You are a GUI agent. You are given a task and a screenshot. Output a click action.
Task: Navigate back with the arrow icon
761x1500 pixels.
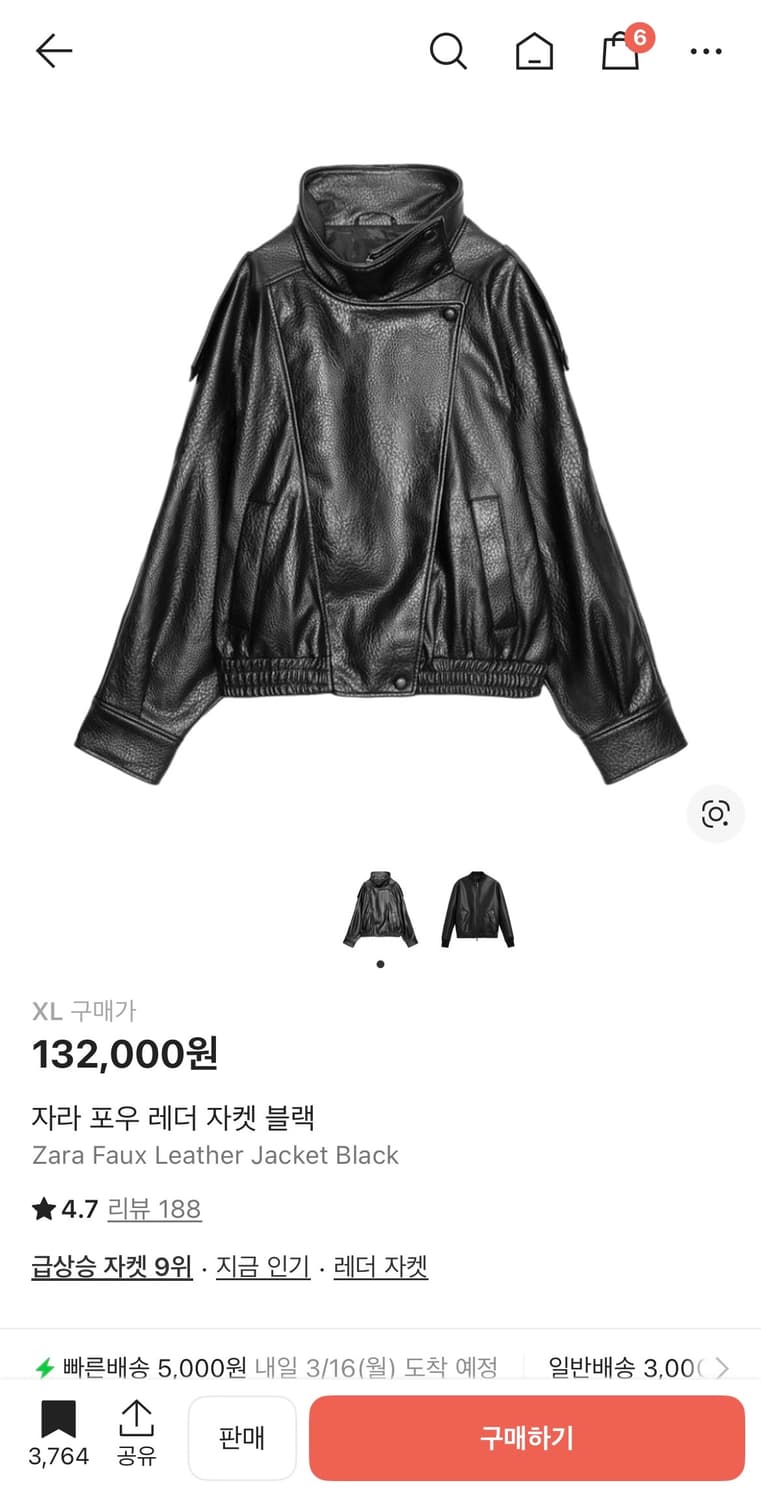coord(53,50)
